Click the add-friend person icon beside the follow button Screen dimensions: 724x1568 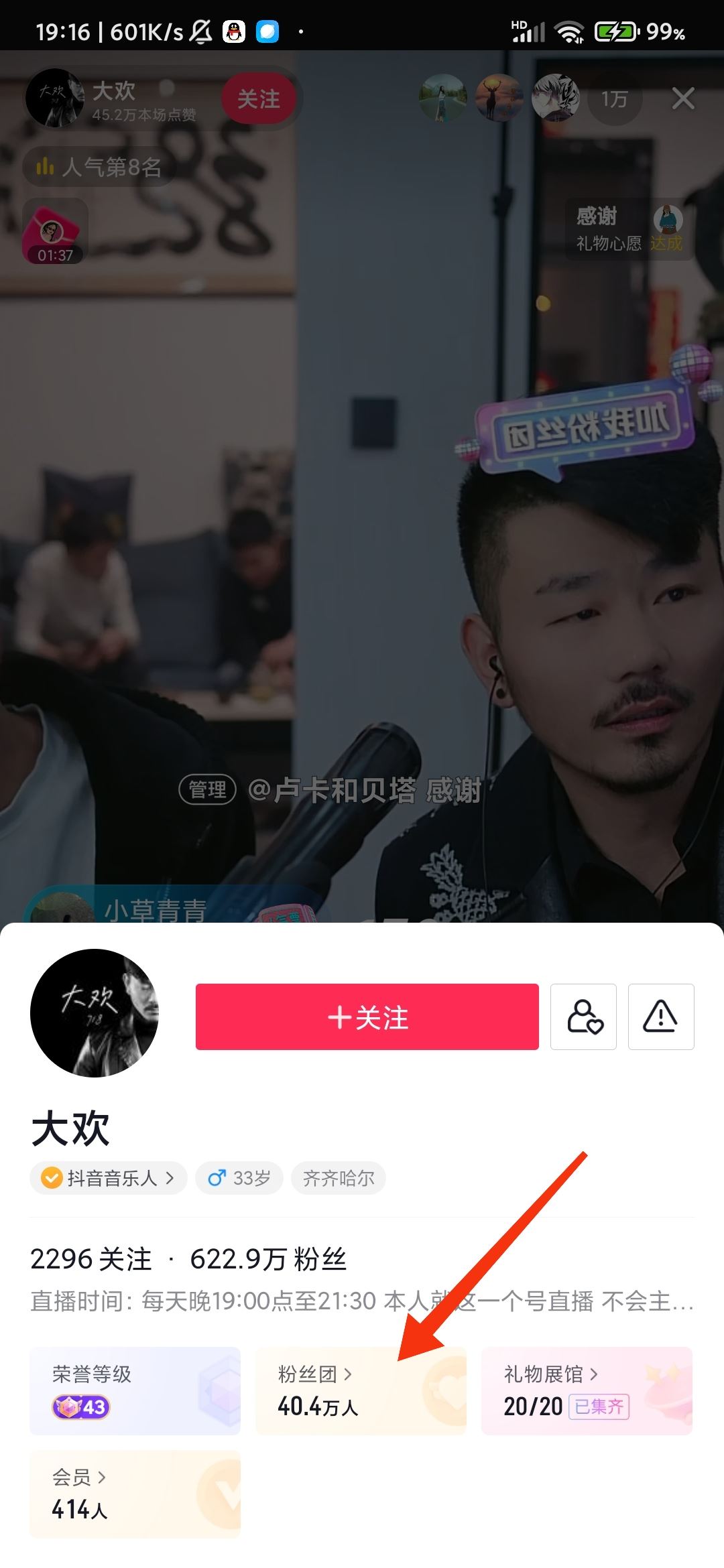584,1017
